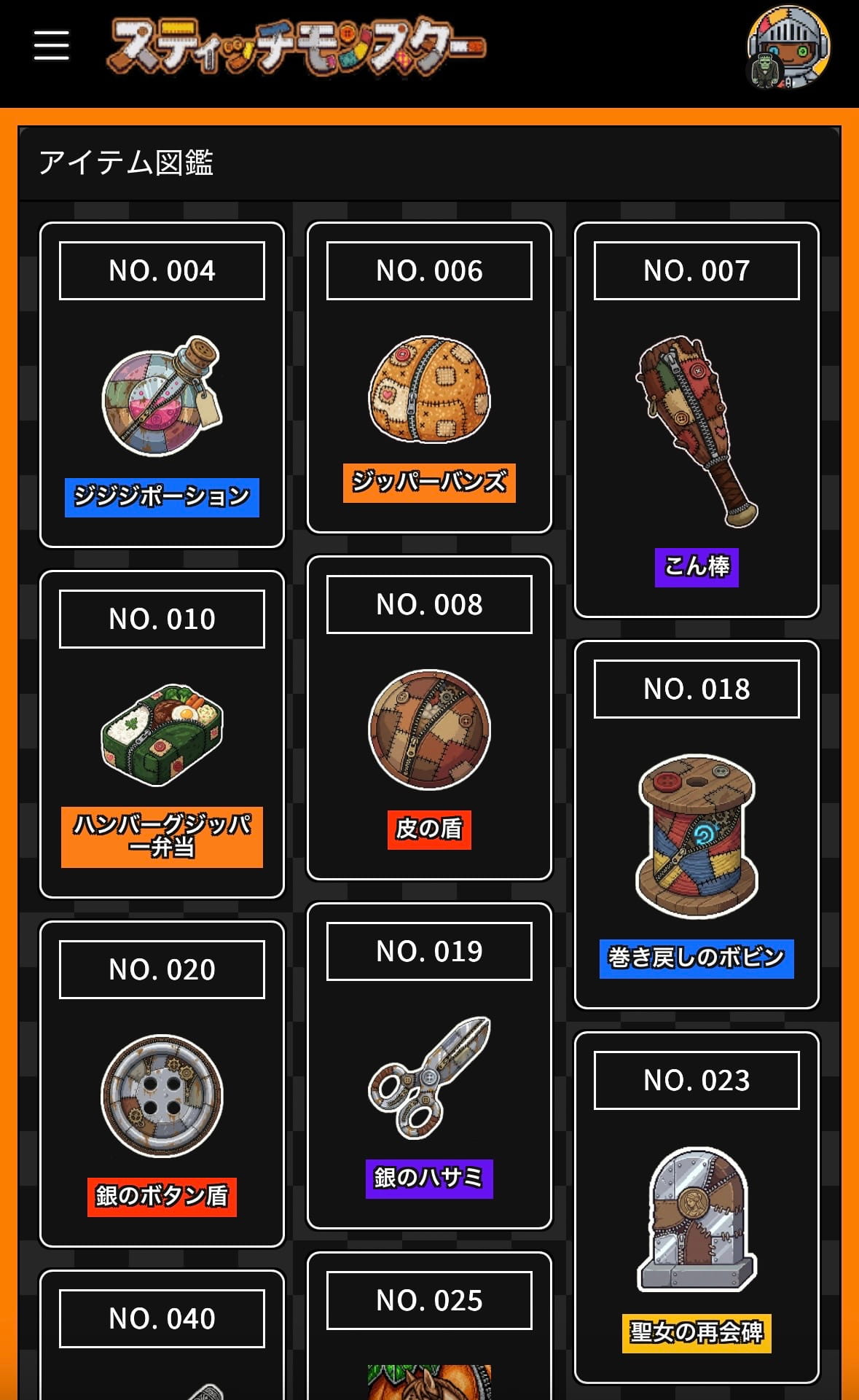
Task: Open item NO. 004 ジジジポーション
Action: [162, 385]
